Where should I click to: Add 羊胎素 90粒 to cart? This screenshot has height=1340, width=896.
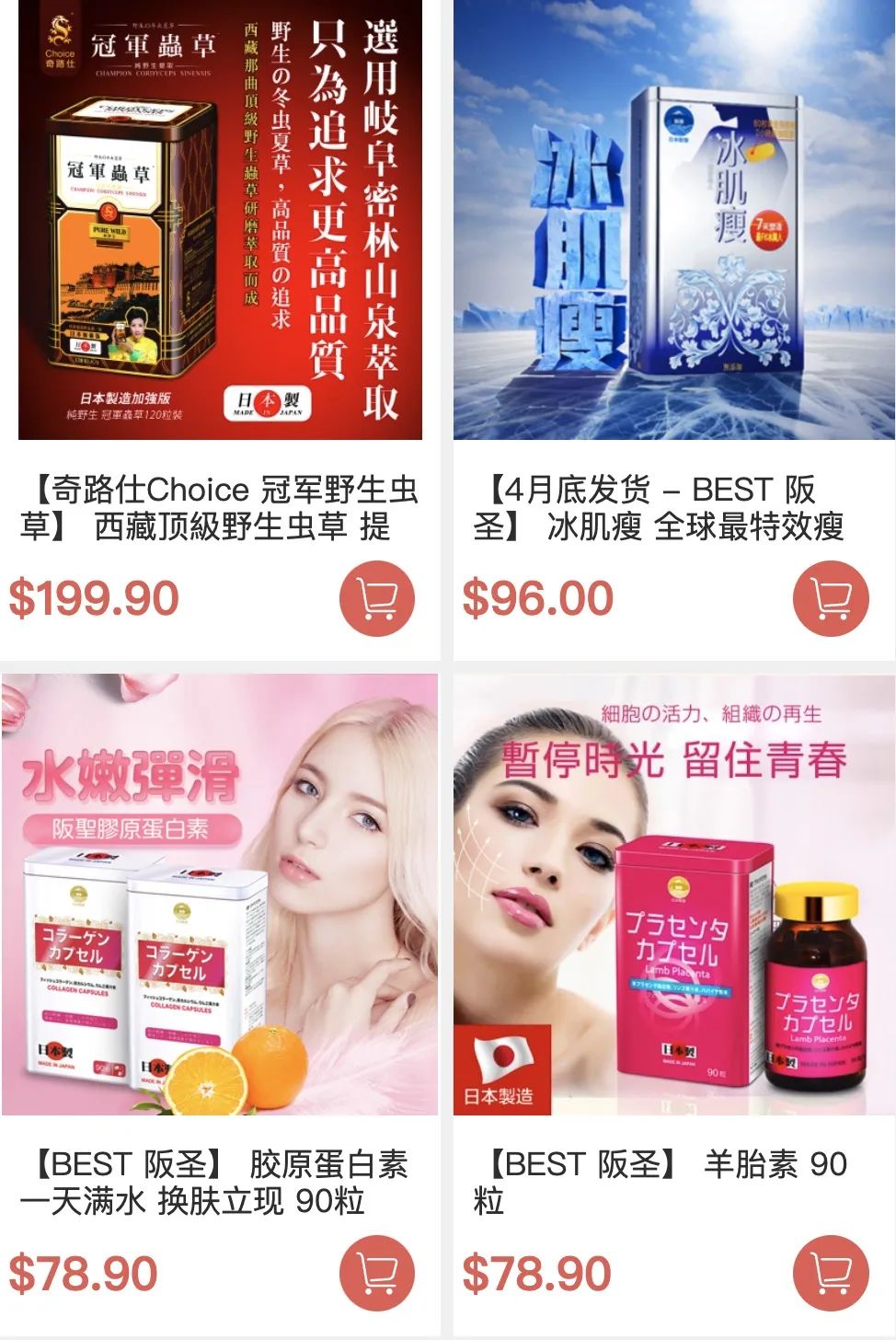[831, 1273]
